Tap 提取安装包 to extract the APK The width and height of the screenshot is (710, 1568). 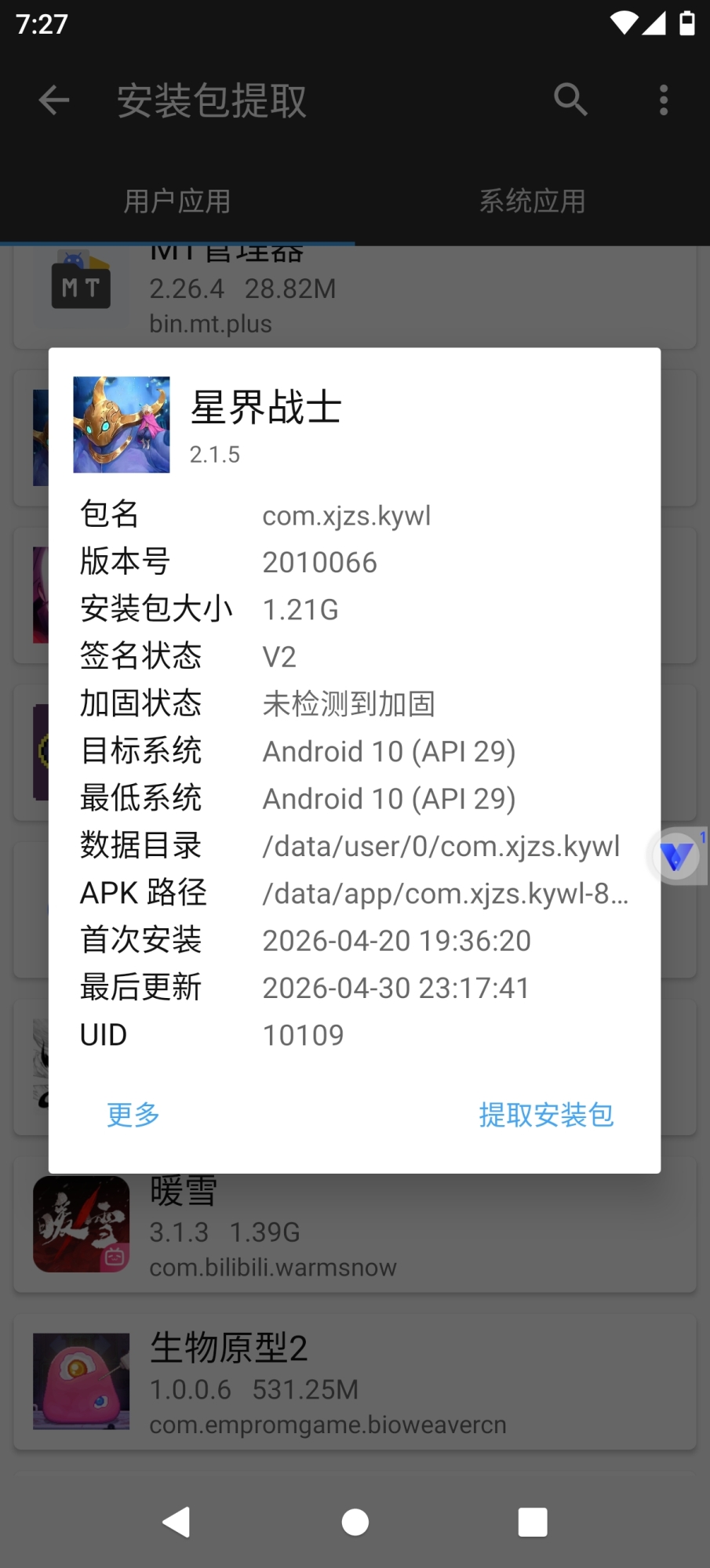tap(546, 1114)
